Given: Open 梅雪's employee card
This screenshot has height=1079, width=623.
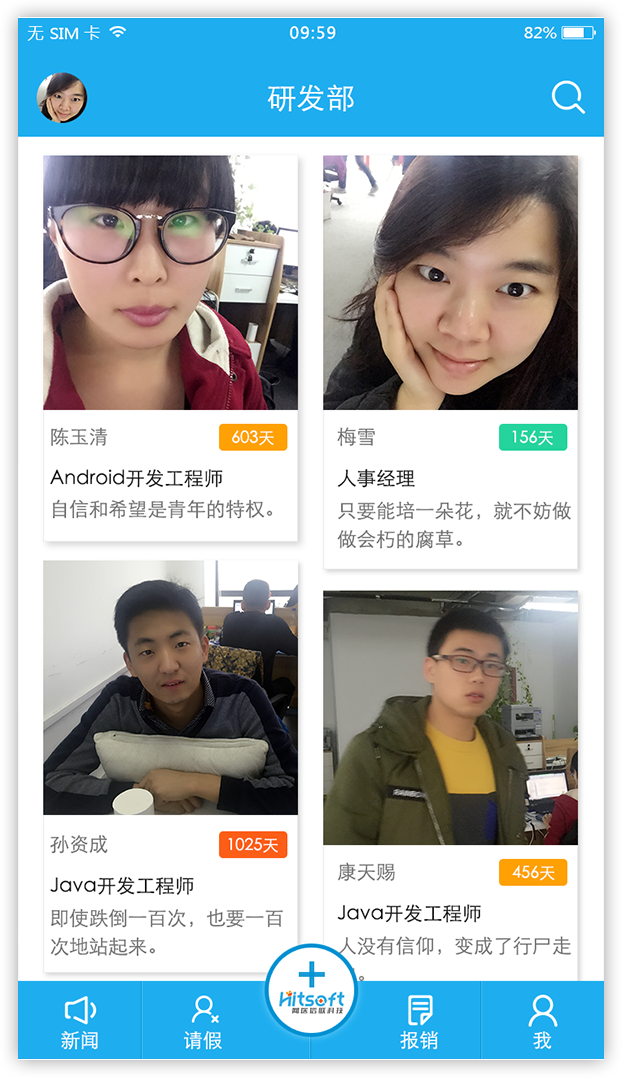Looking at the screenshot, I should (x=450, y=361).
